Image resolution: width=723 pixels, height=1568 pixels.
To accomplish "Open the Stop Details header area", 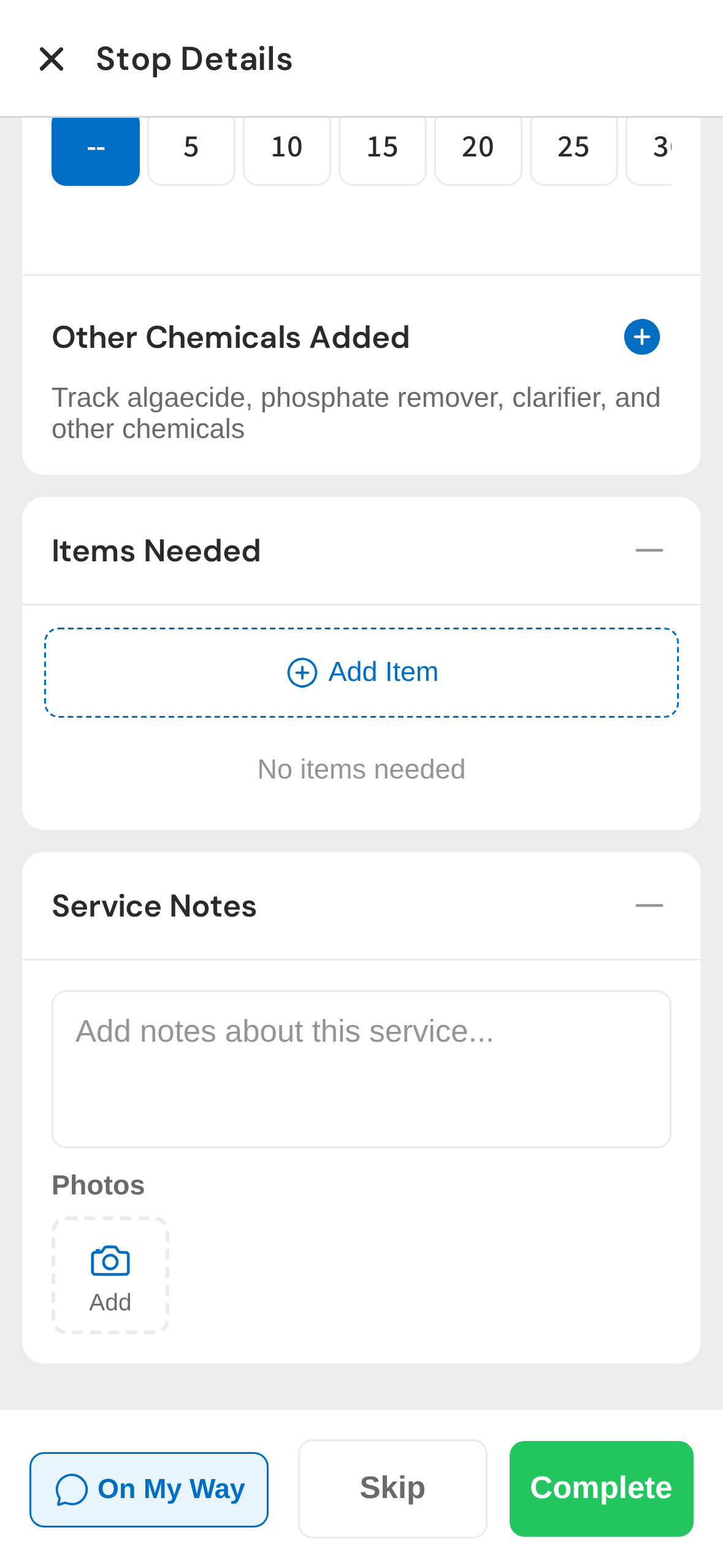I will [x=194, y=58].
